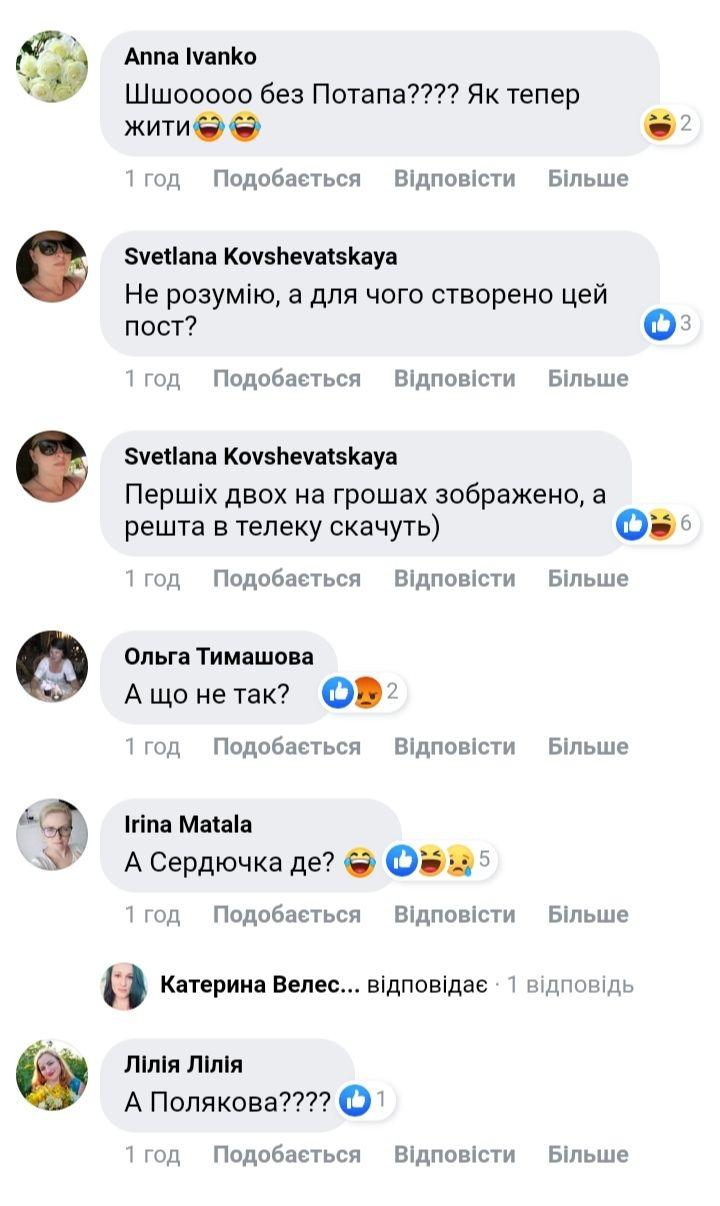Viewport: 720px width, 1206px height.
Task: View reactions on Irina Matala's comment
Action: [x=441, y=860]
